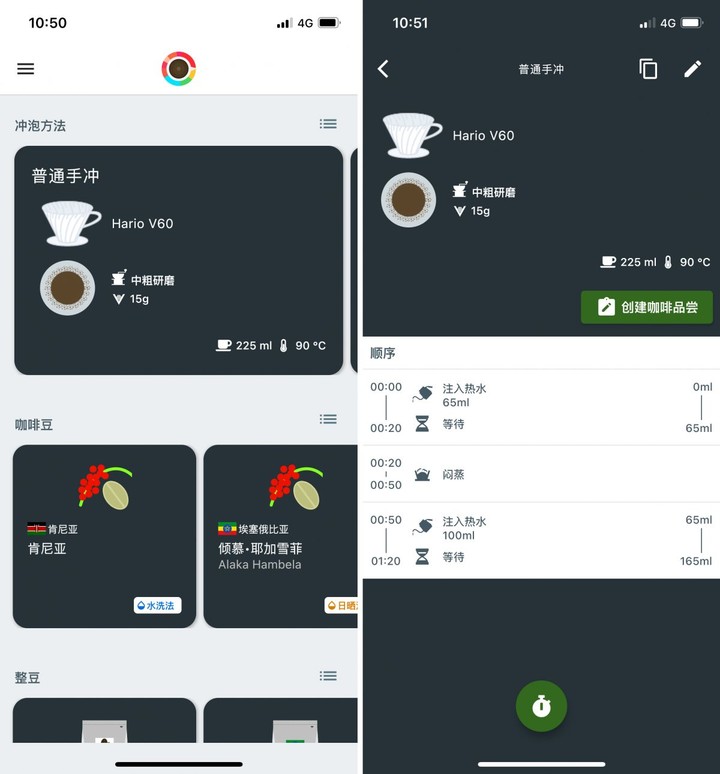Open the list view of 整豆

pyautogui.click(x=328, y=676)
